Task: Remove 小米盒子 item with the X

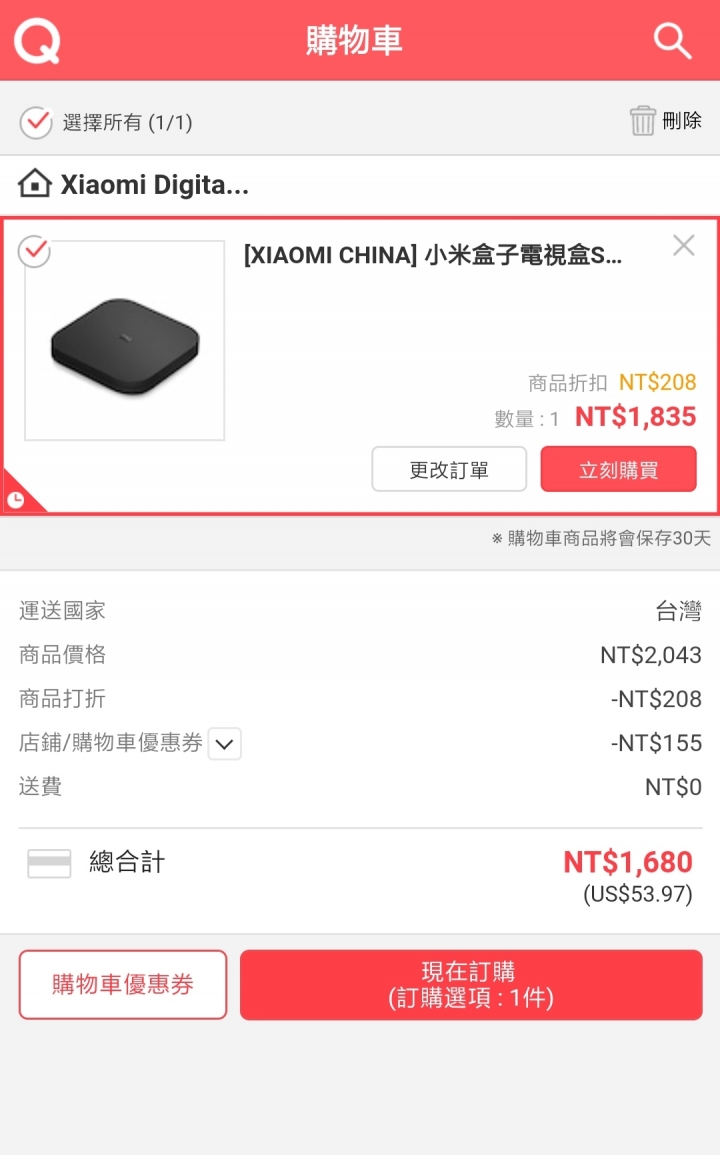Action: tap(684, 246)
